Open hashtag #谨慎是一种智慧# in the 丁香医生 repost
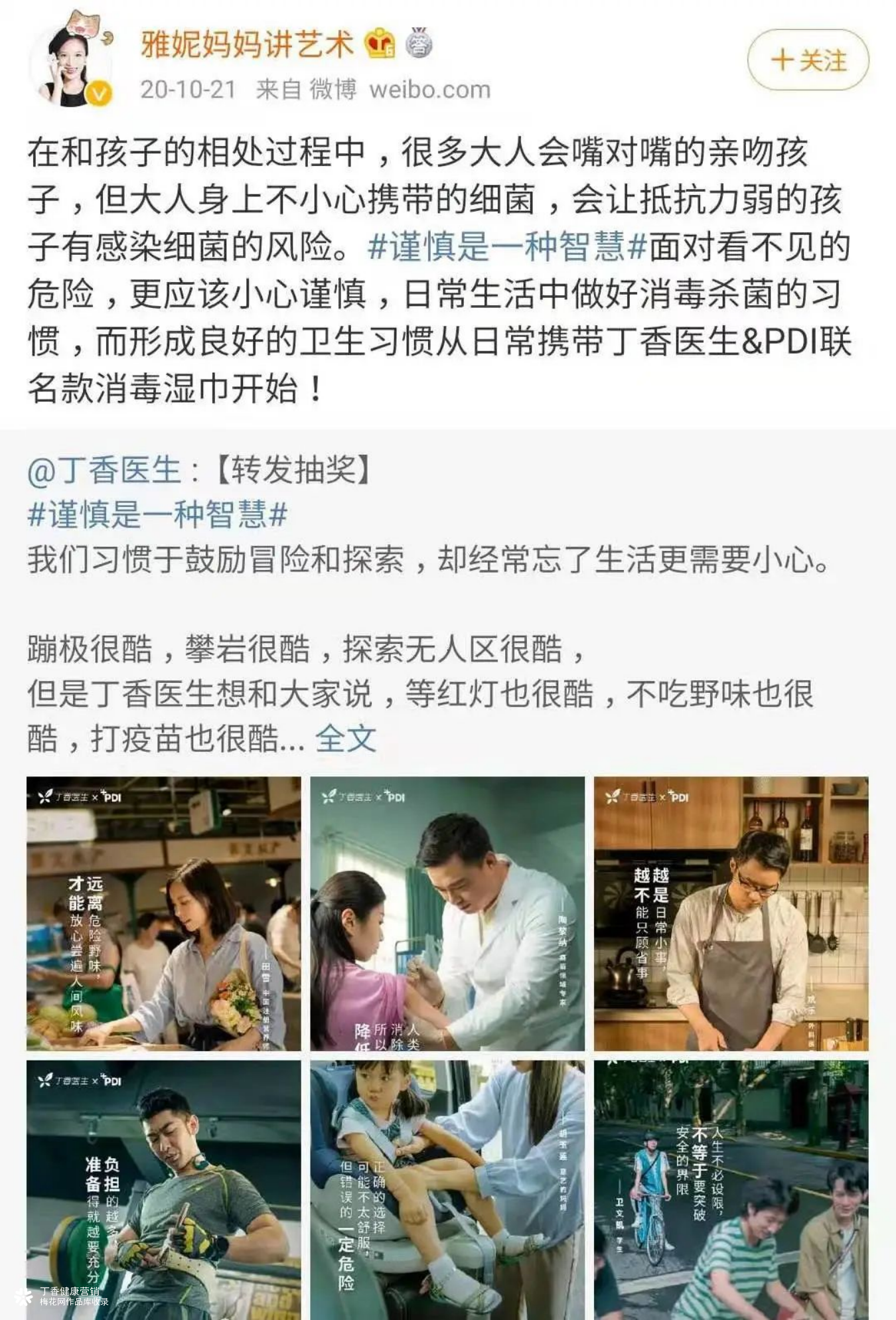 pyautogui.click(x=157, y=515)
